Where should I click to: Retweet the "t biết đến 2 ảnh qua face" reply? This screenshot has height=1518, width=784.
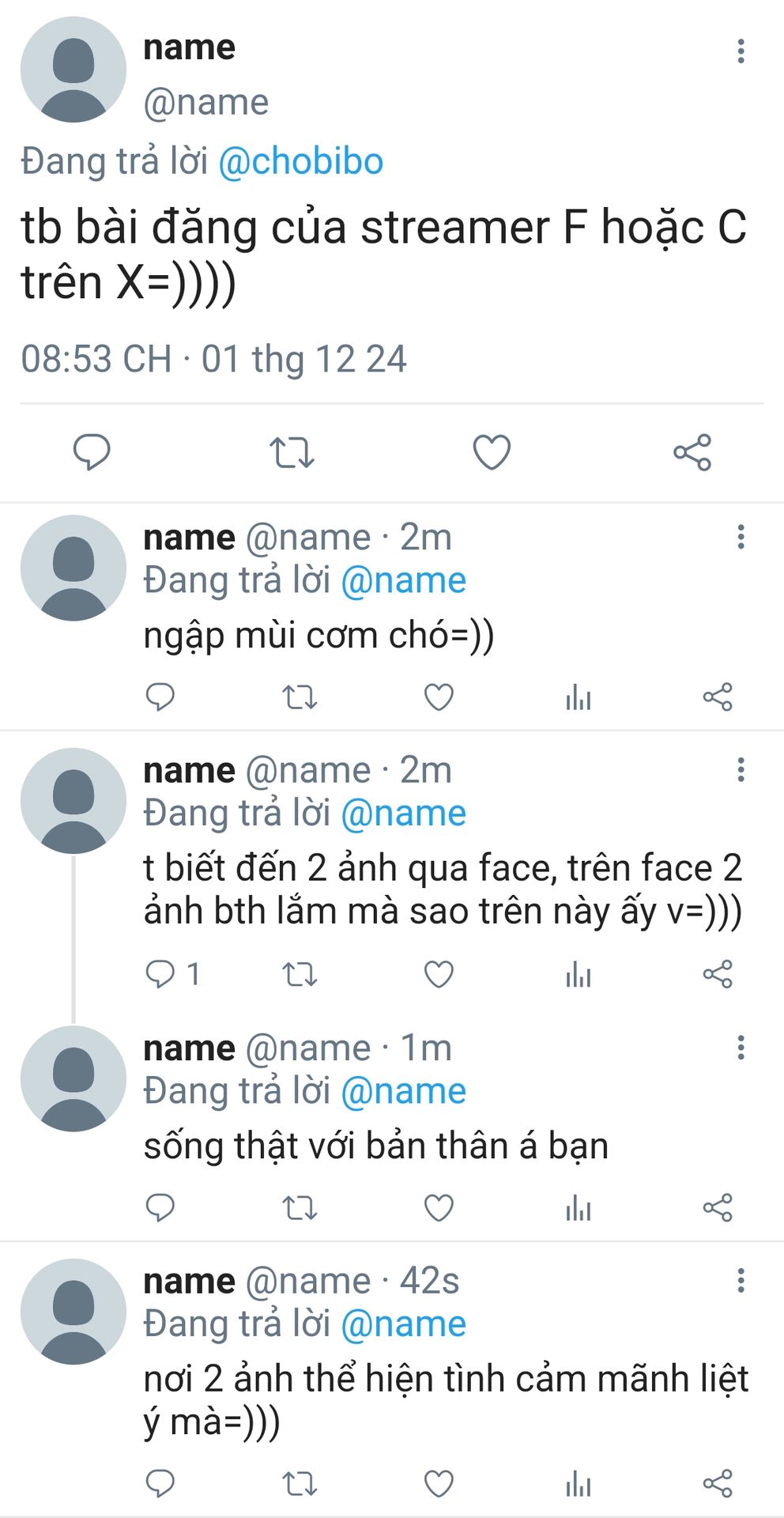tap(300, 974)
